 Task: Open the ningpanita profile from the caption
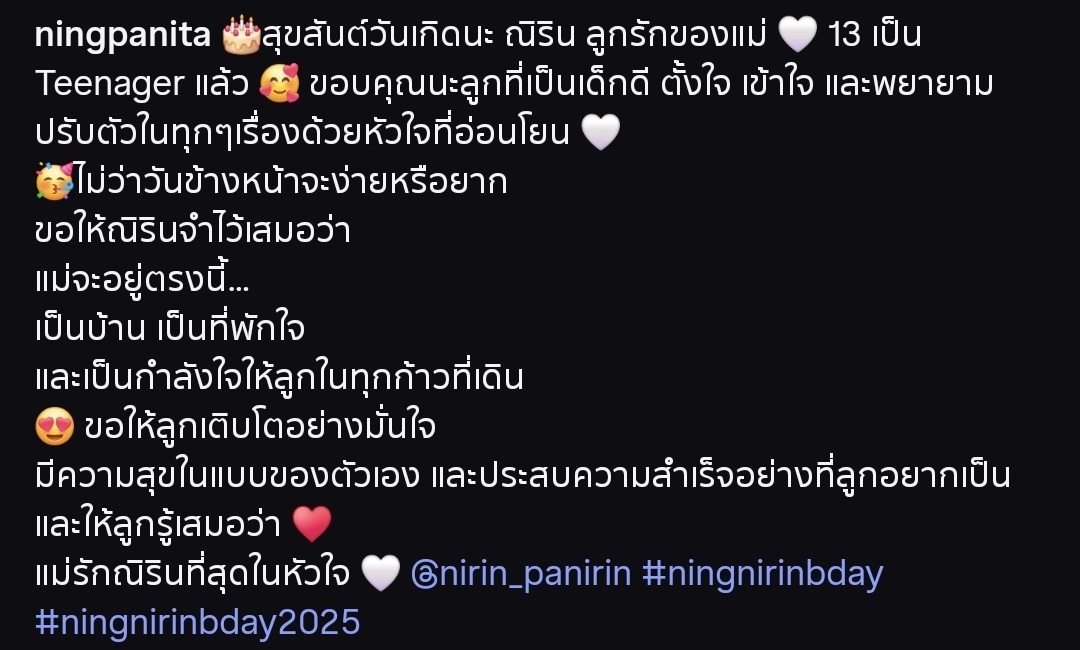click(x=123, y=37)
